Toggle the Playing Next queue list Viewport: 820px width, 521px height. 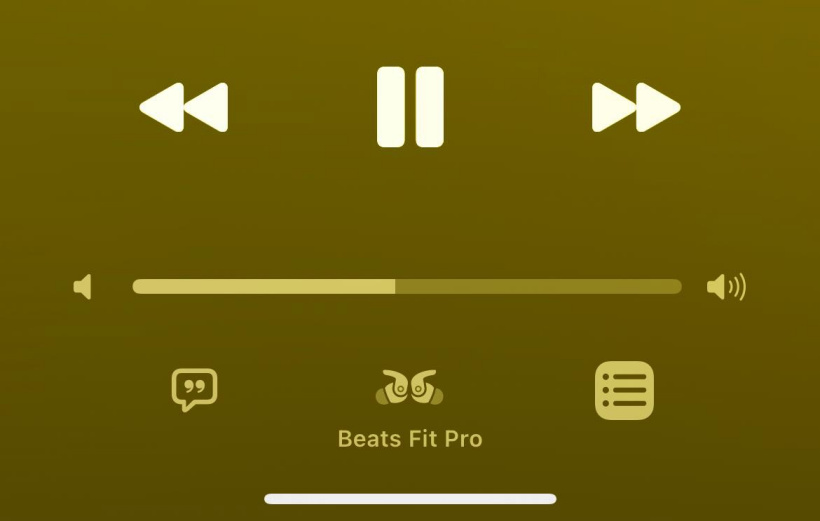click(x=624, y=390)
